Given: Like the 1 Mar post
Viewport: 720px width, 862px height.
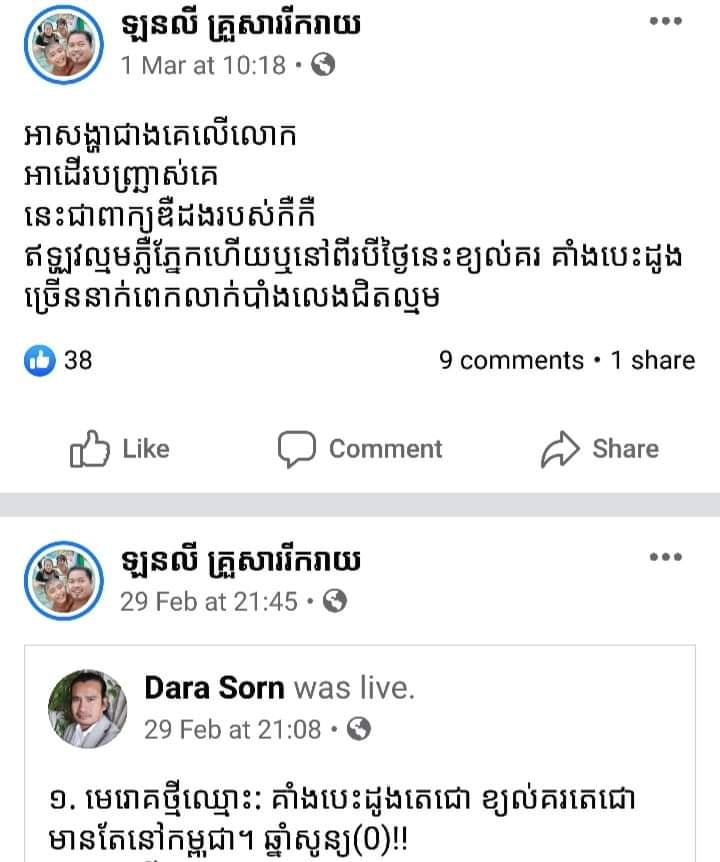Looking at the screenshot, I should point(120,449).
